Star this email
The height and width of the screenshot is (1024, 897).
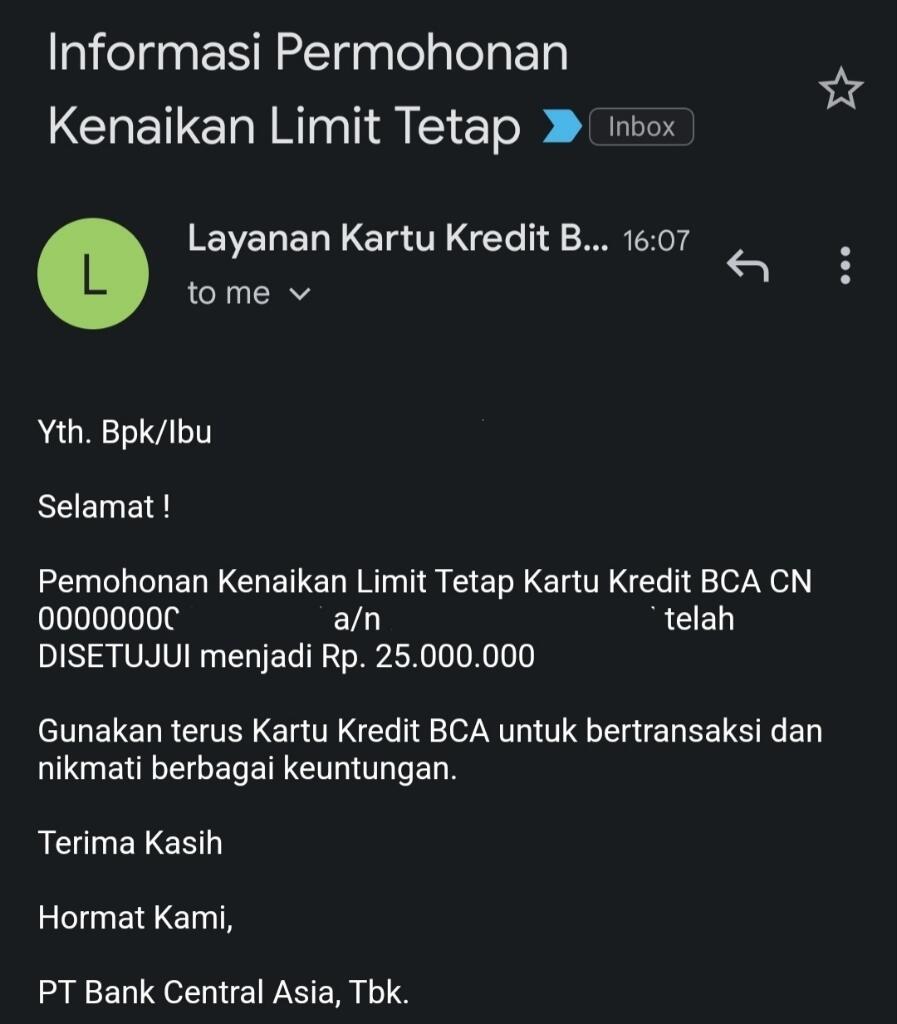(x=841, y=88)
